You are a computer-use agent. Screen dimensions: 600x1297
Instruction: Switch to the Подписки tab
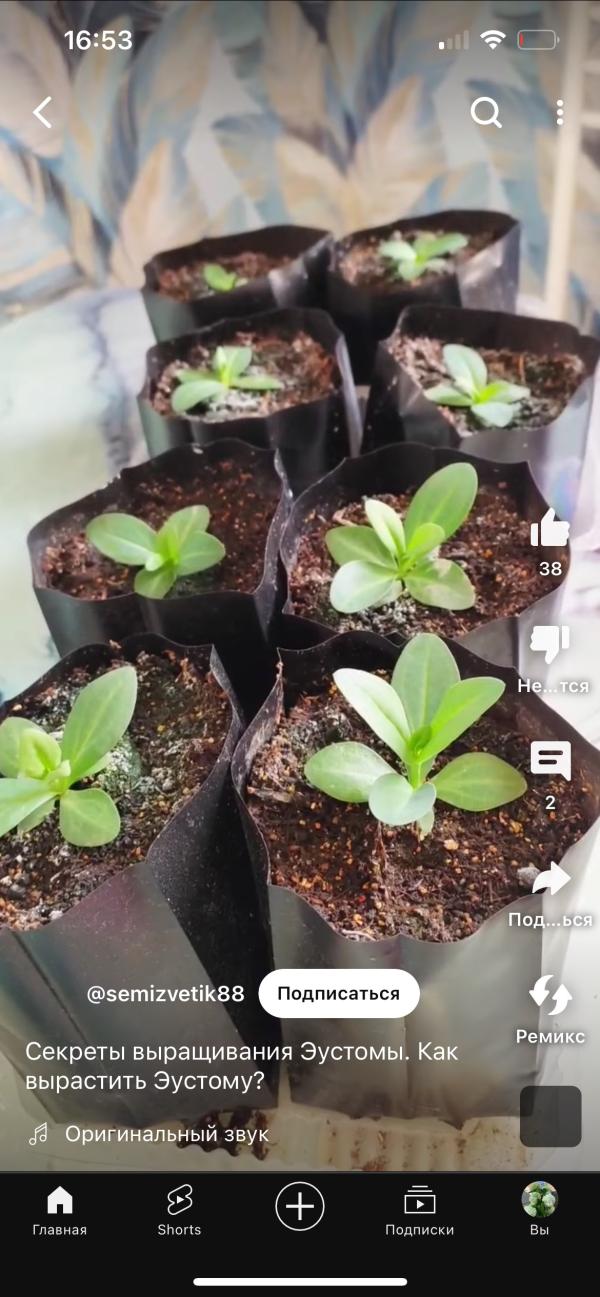419,1211
